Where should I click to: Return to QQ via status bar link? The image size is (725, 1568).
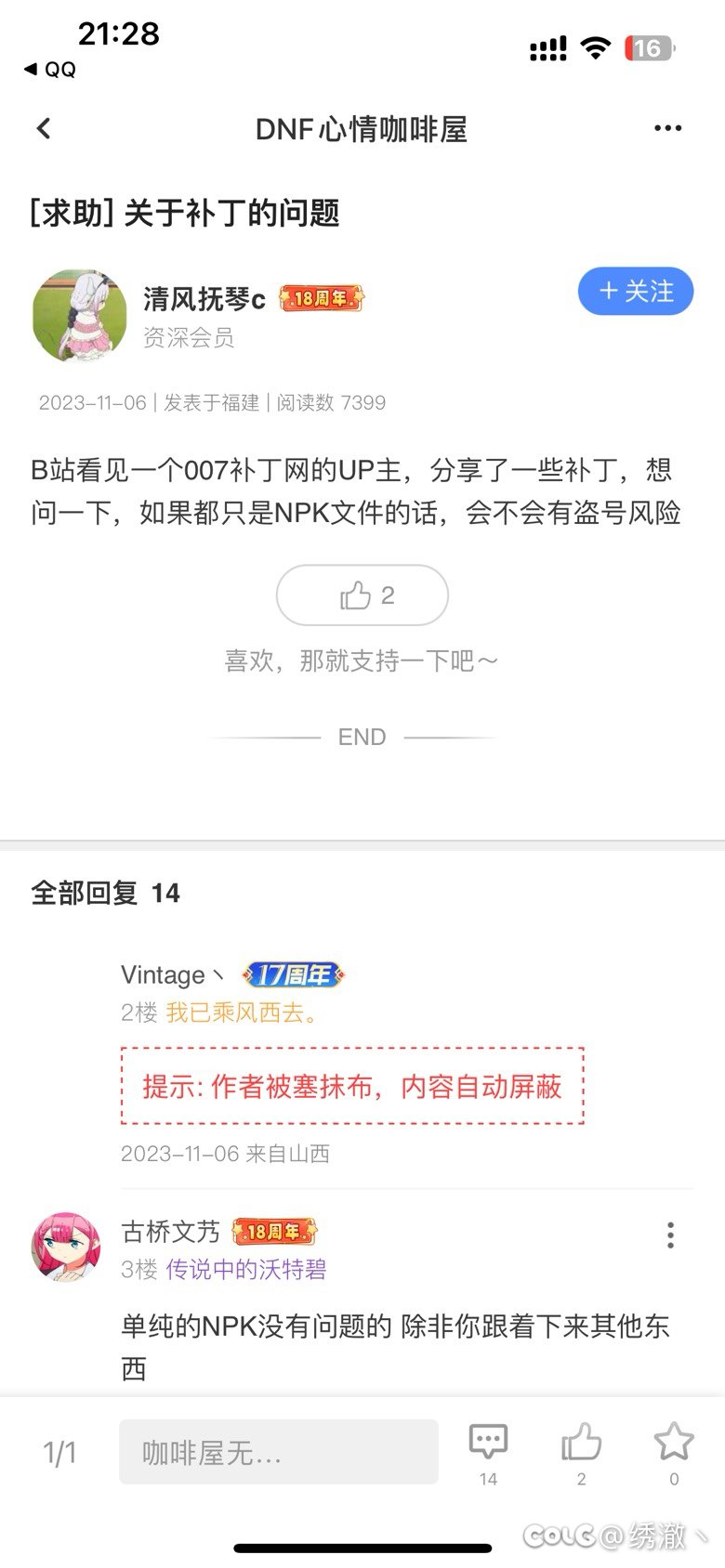50,70
